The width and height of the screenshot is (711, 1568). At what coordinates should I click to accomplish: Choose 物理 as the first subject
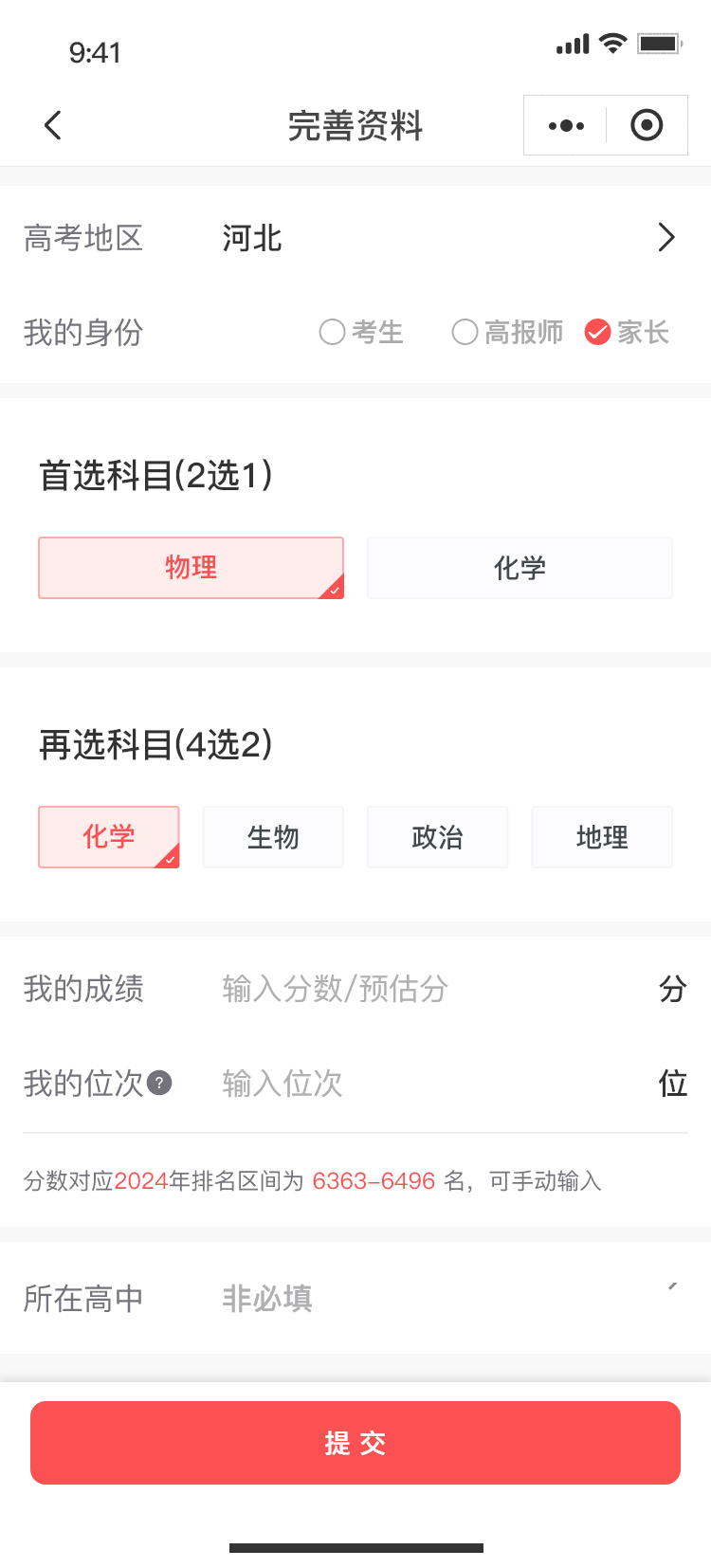click(191, 568)
